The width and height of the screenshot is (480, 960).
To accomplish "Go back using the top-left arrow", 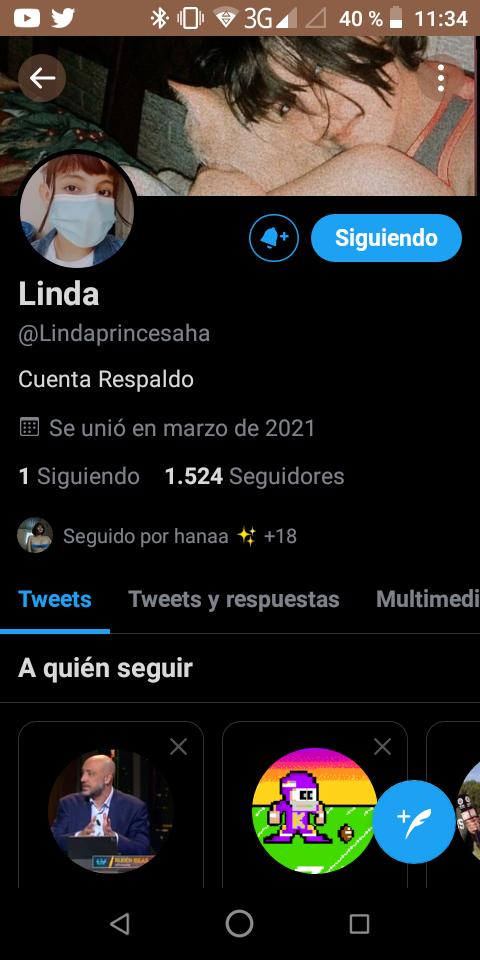I will pyautogui.click(x=42, y=78).
